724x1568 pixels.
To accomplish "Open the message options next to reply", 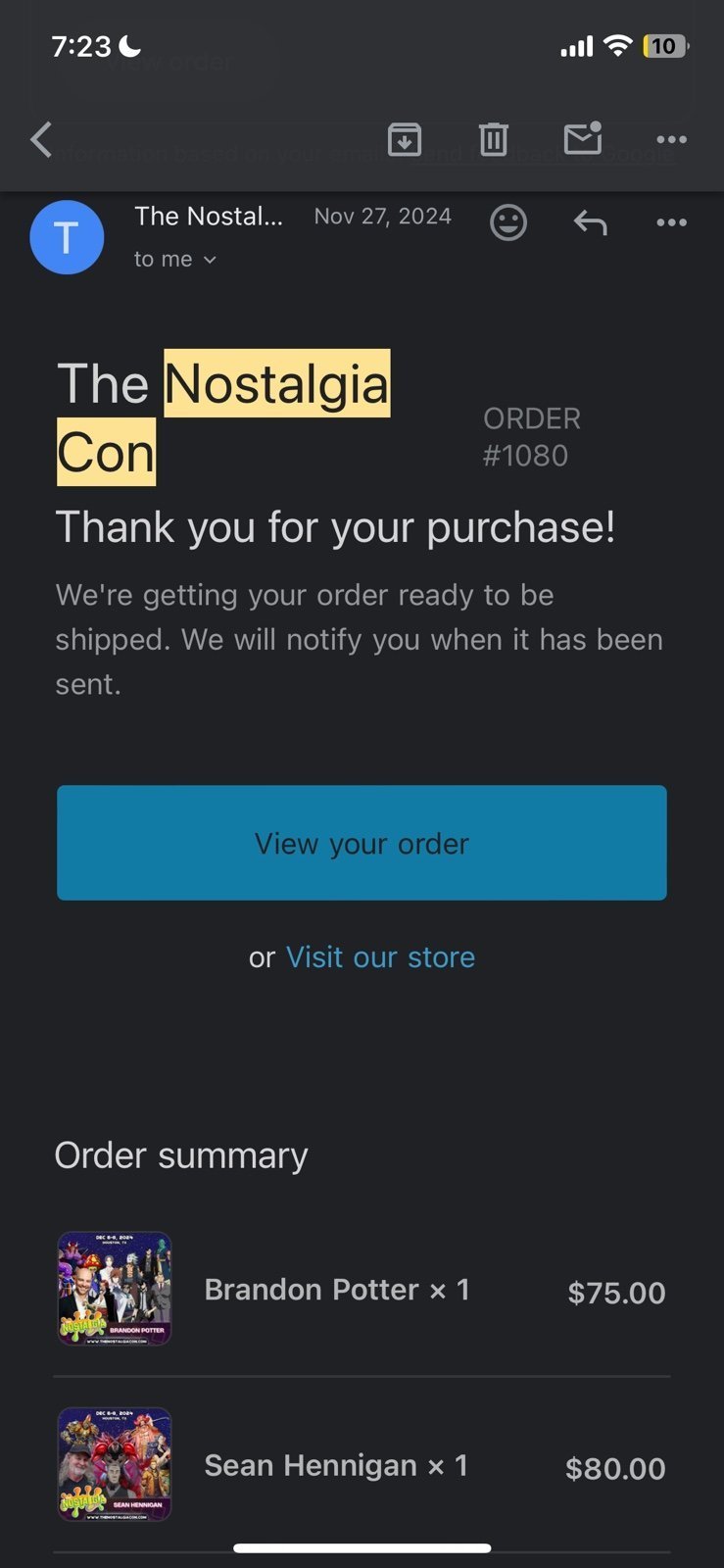I will (x=671, y=222).
